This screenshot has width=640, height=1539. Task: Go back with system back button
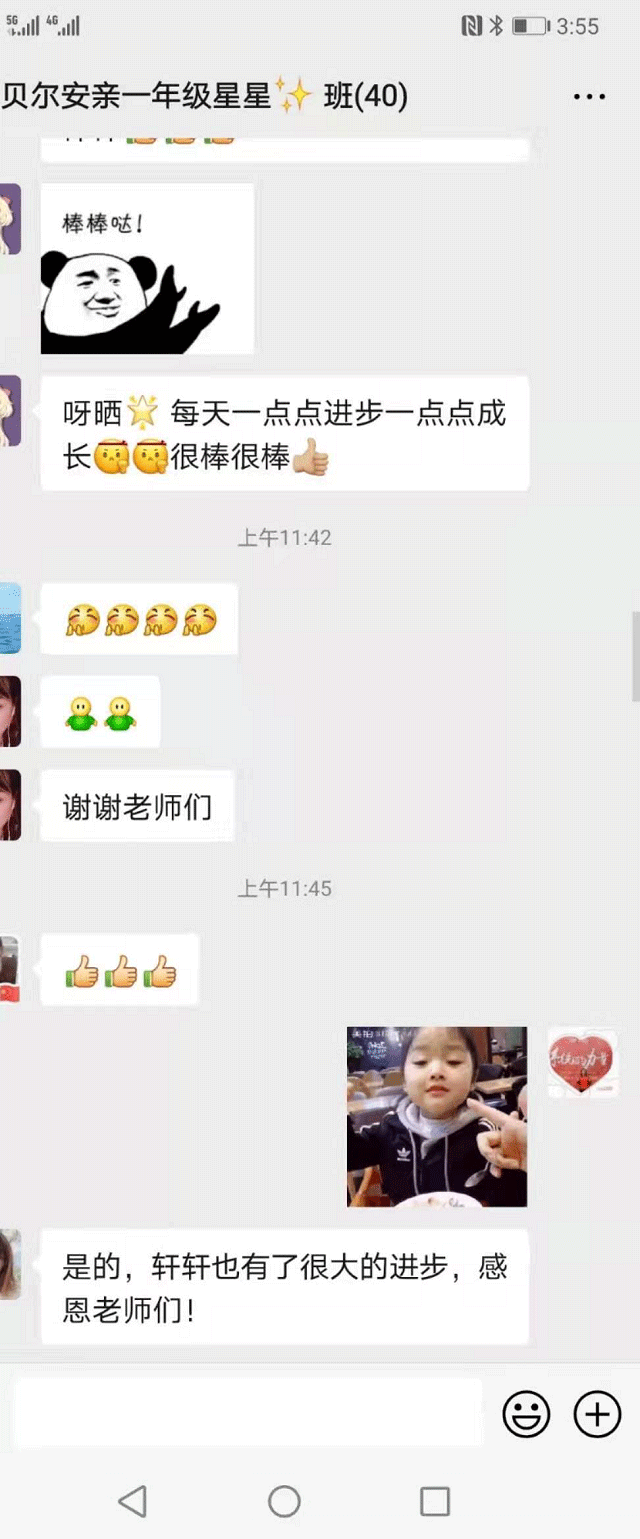coord(132,1500)
